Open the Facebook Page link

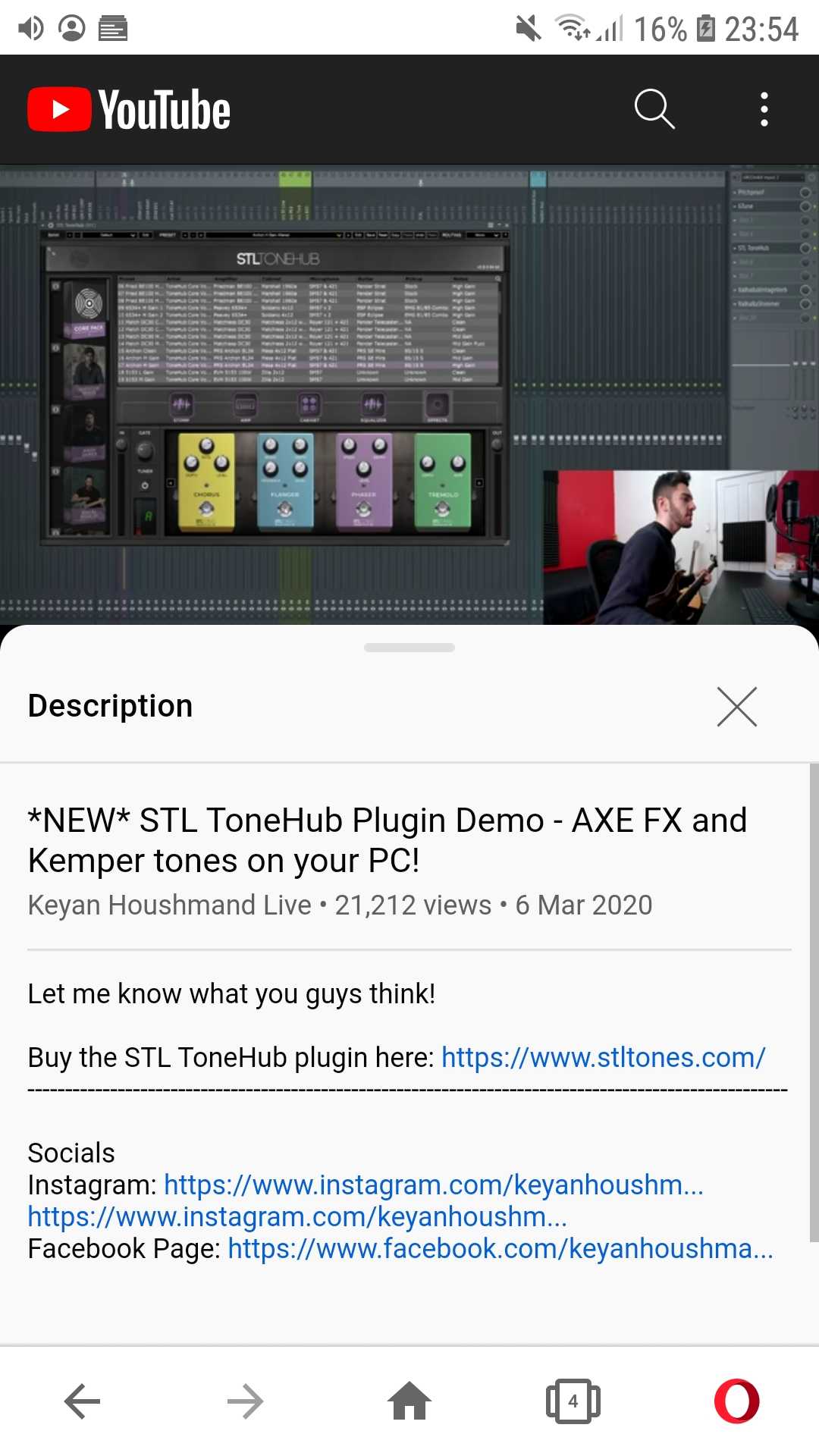coord(500,1248)
